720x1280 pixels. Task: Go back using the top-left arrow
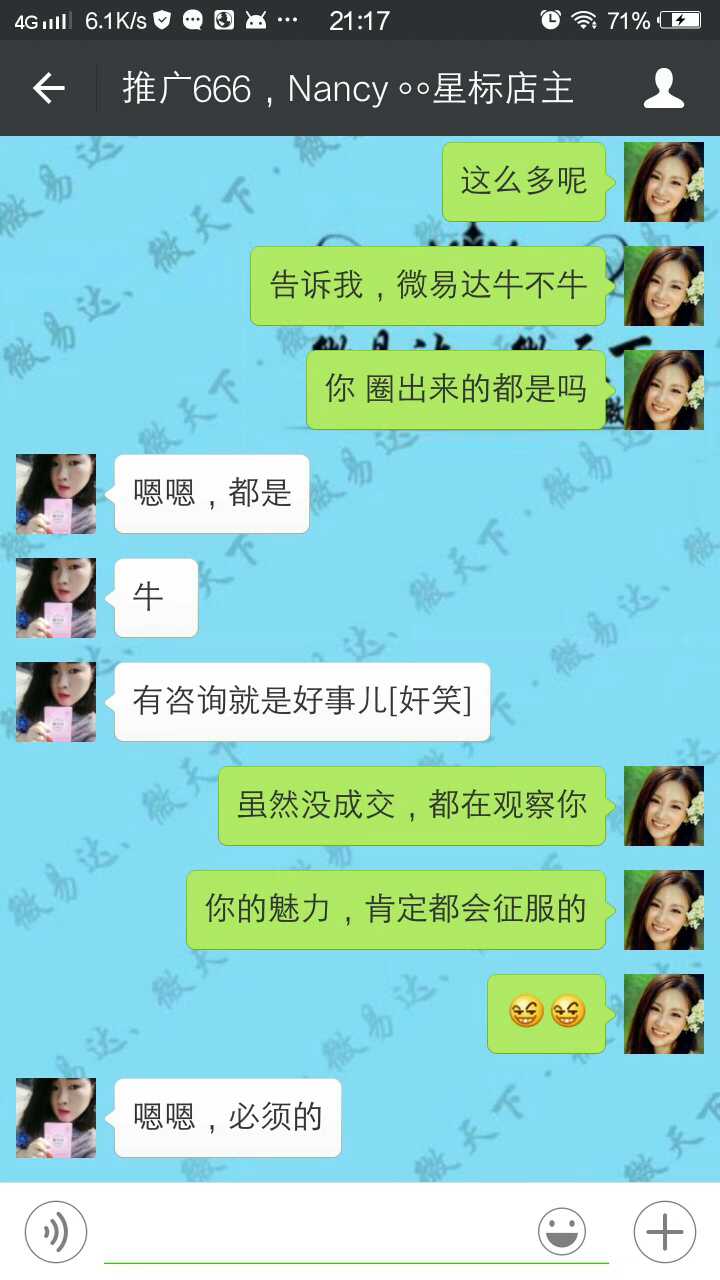48,88
